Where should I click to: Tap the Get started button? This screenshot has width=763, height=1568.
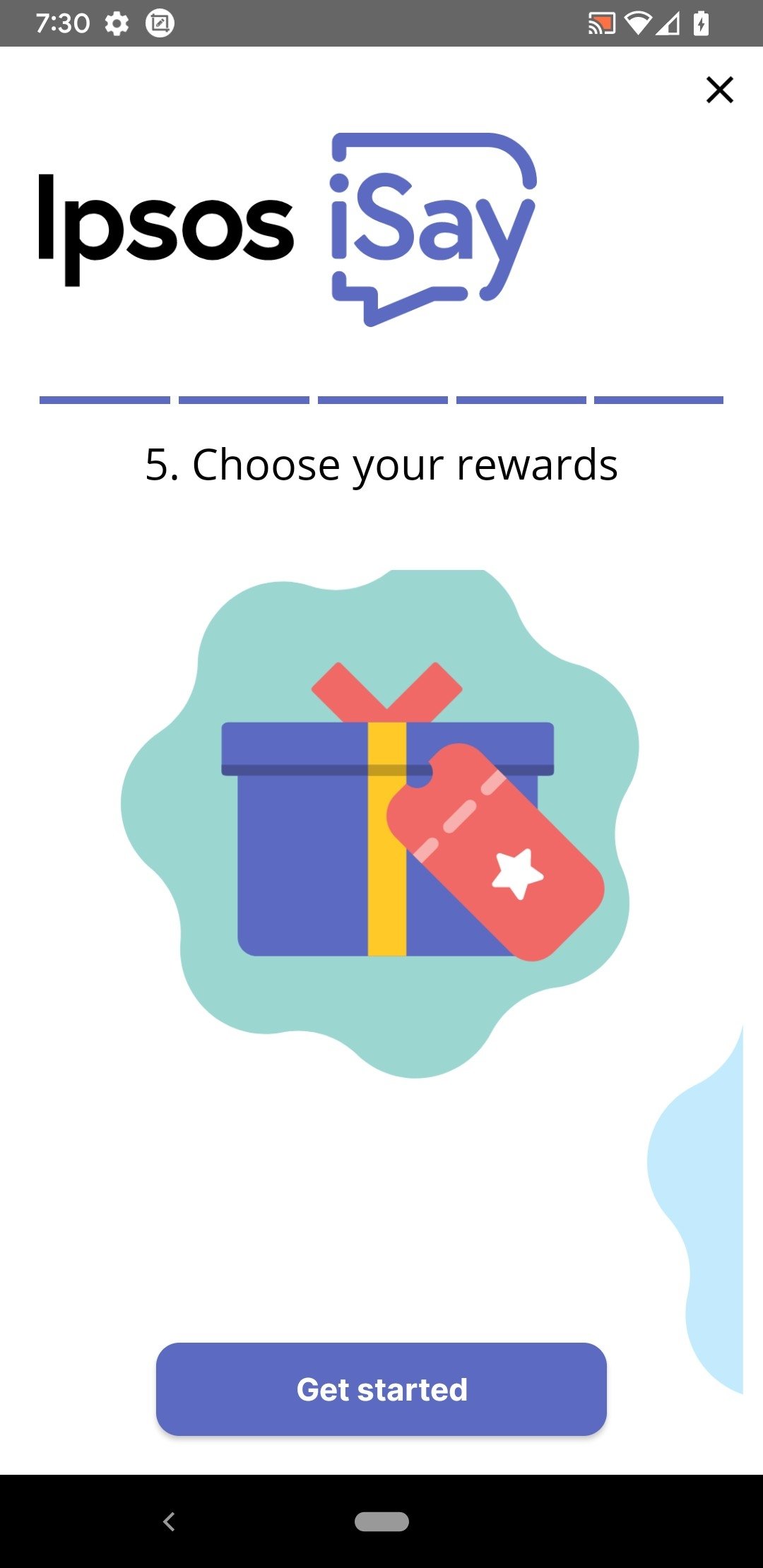pyautogui.click(x=381, y=1389)
